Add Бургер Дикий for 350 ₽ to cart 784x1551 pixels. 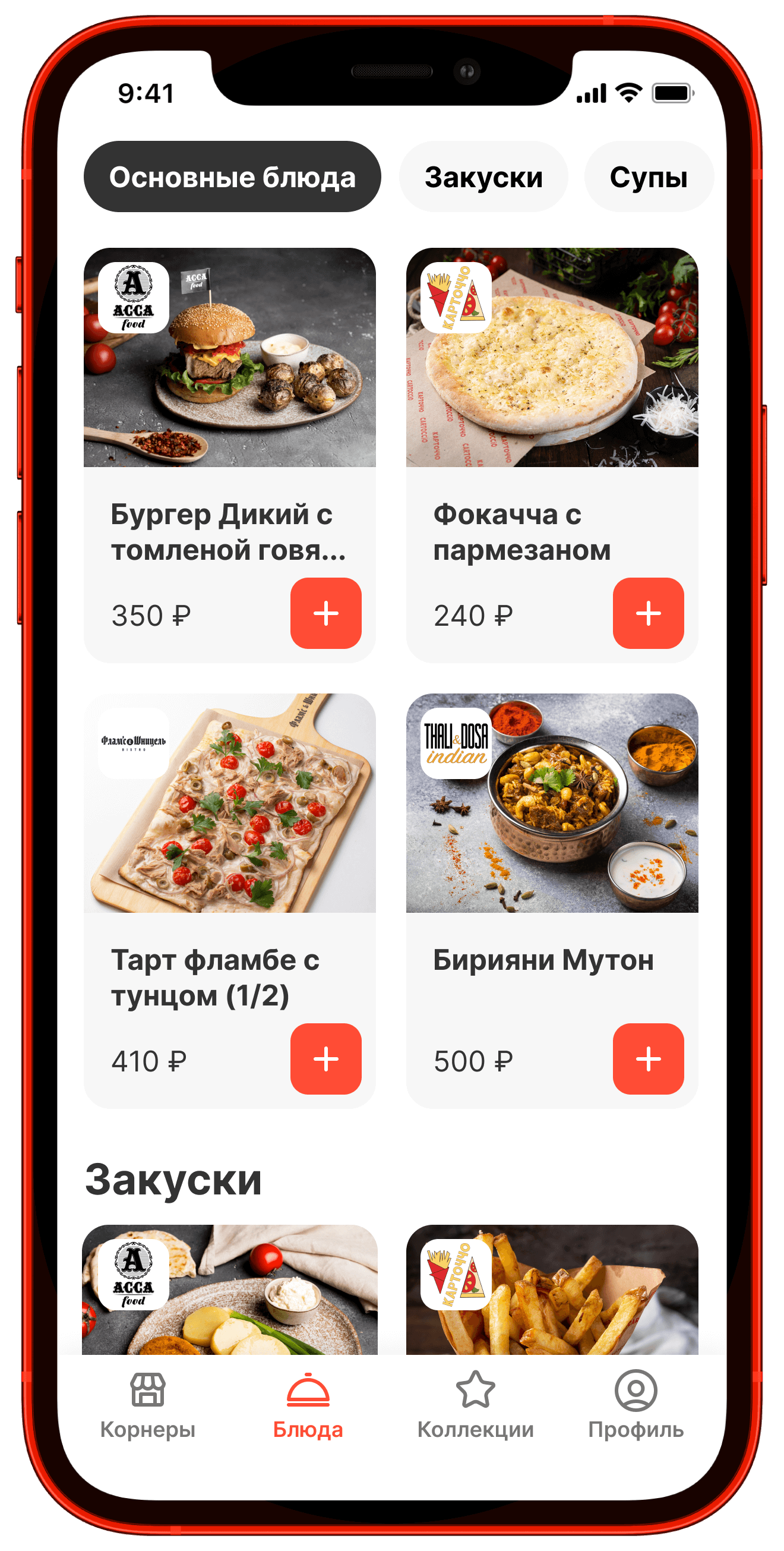point(325,613)
